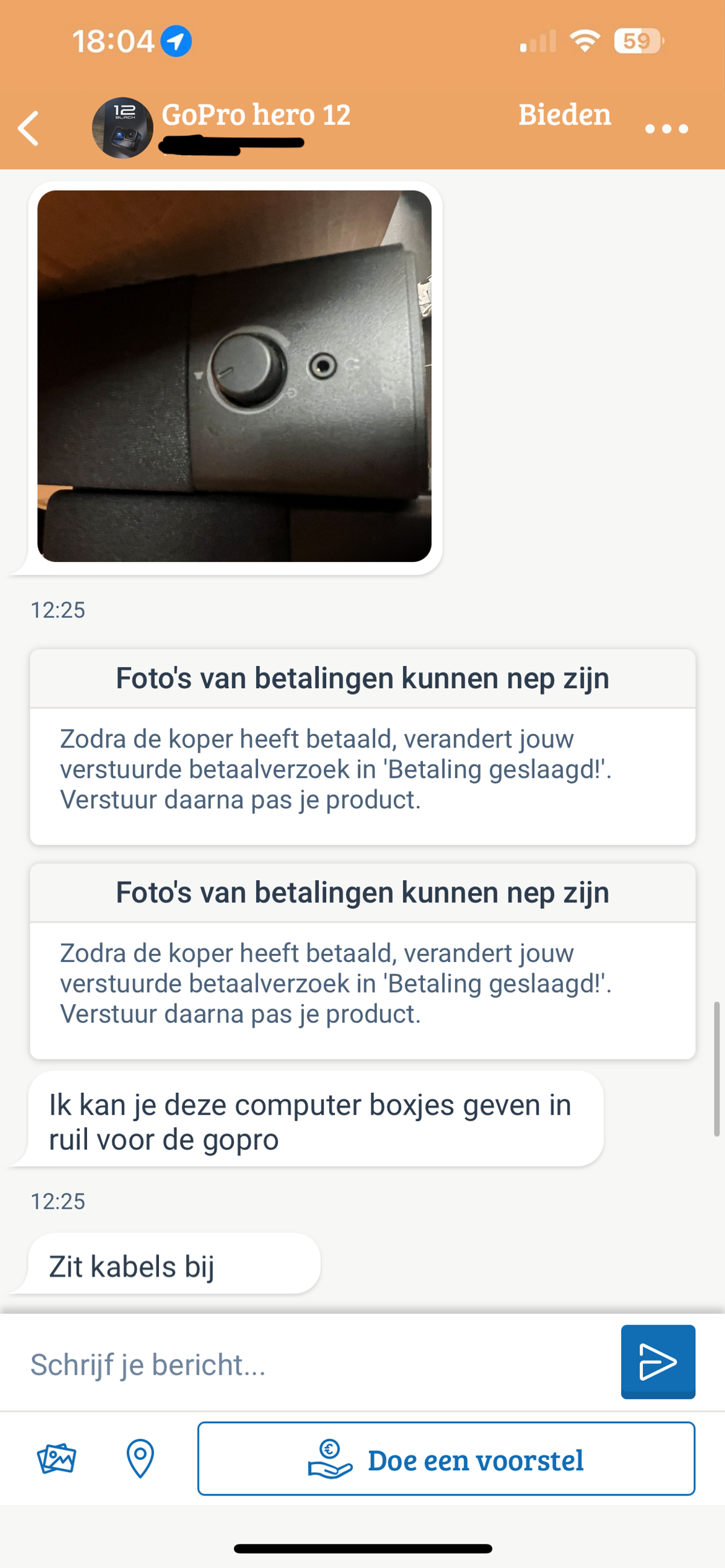Send the message with the arrow button

[x=658, y=1362]
